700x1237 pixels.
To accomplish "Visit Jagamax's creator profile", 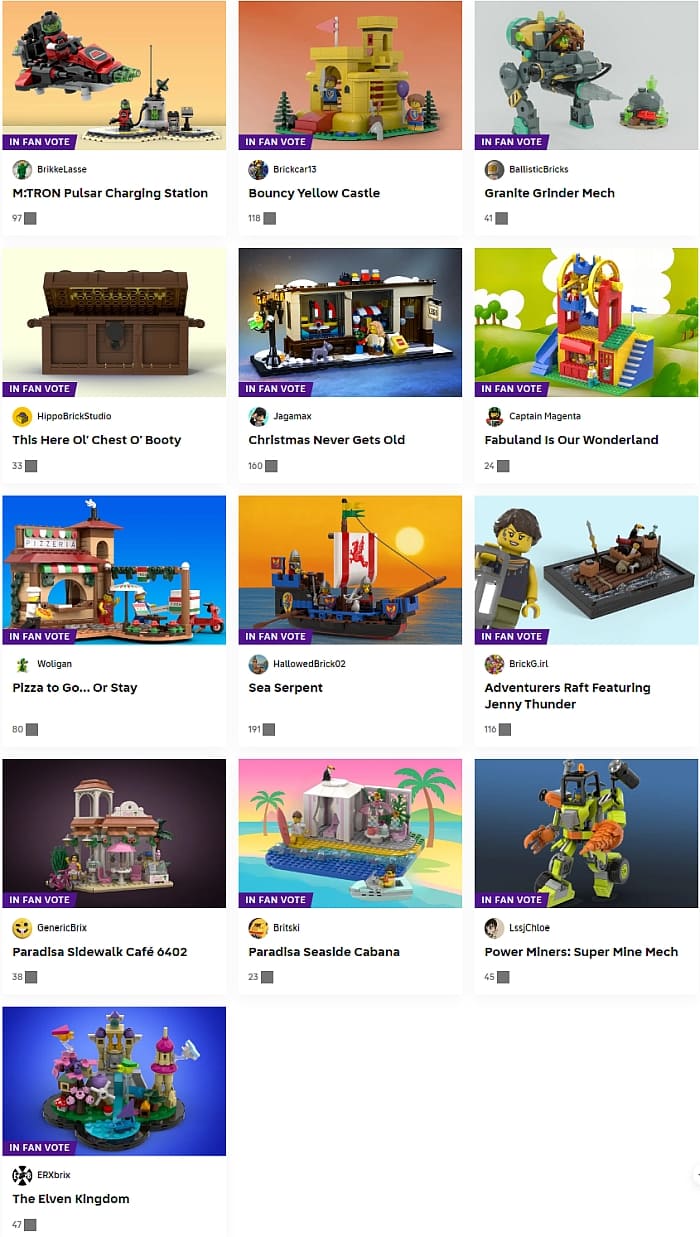I will 291,417.
